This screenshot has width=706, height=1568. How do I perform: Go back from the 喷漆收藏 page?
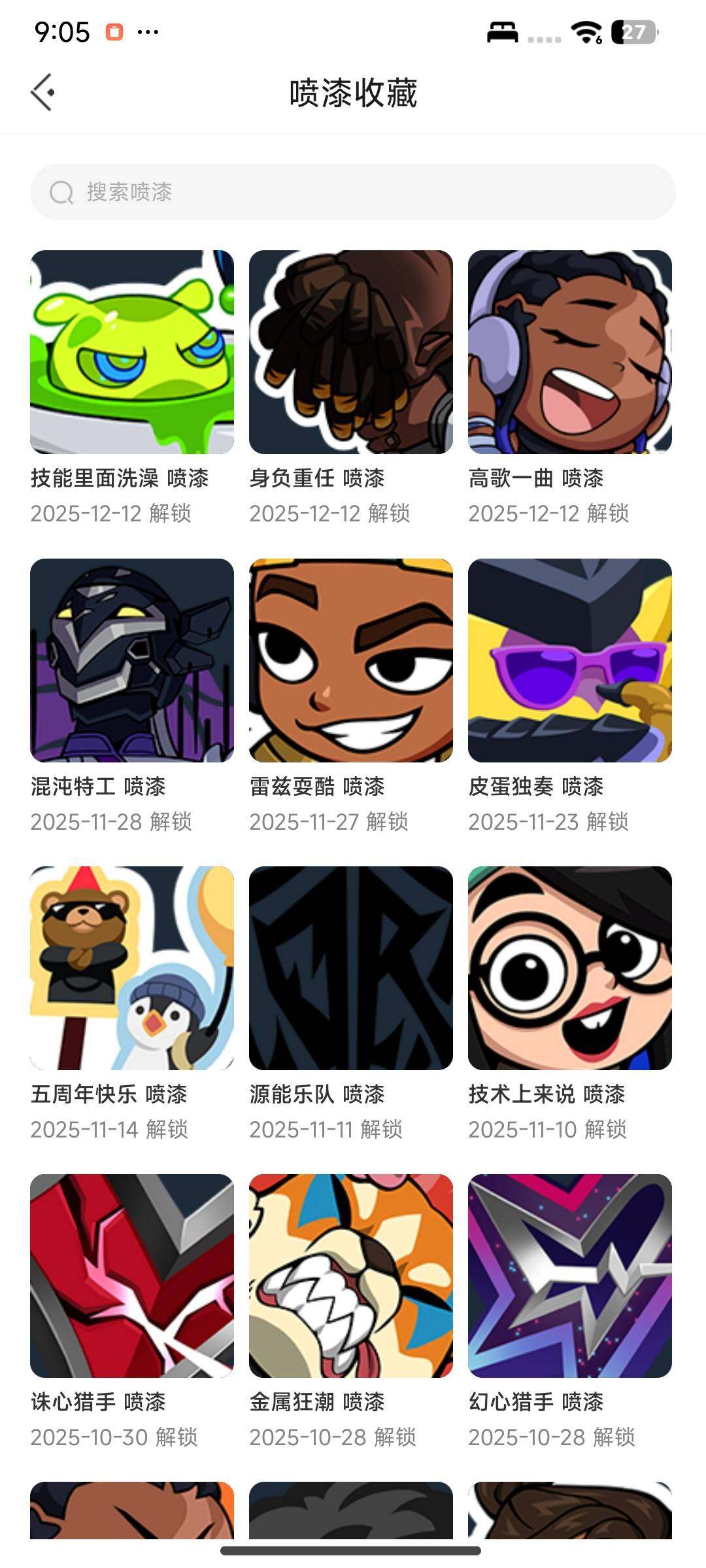coord(42,93)
